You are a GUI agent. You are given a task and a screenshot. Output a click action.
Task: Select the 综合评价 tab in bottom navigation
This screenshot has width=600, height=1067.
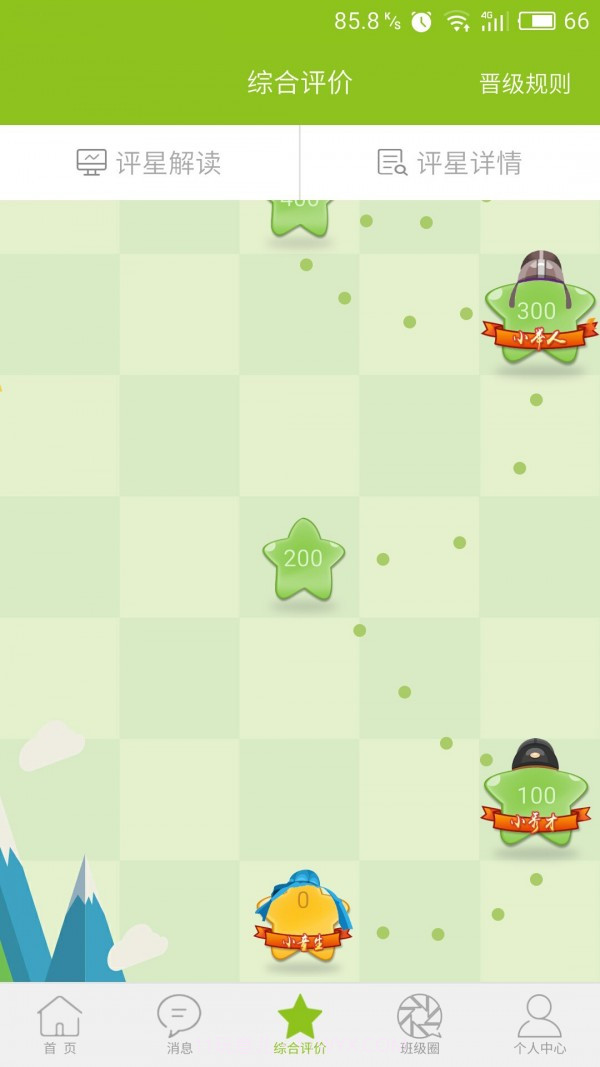(x=299, y=1025)
